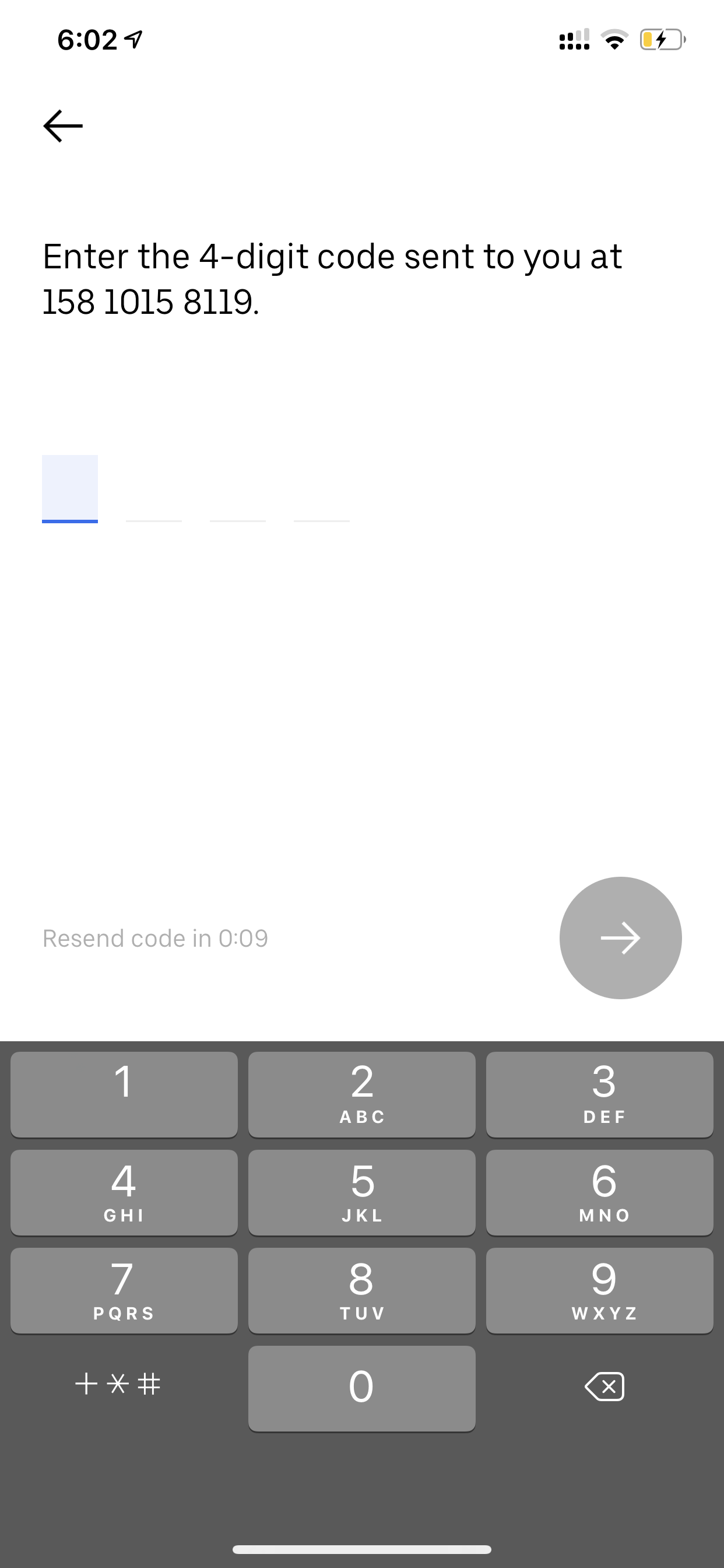Type digit 3 on the keypad
This screenshot has height=1568, width=724.
[600, 1094]
